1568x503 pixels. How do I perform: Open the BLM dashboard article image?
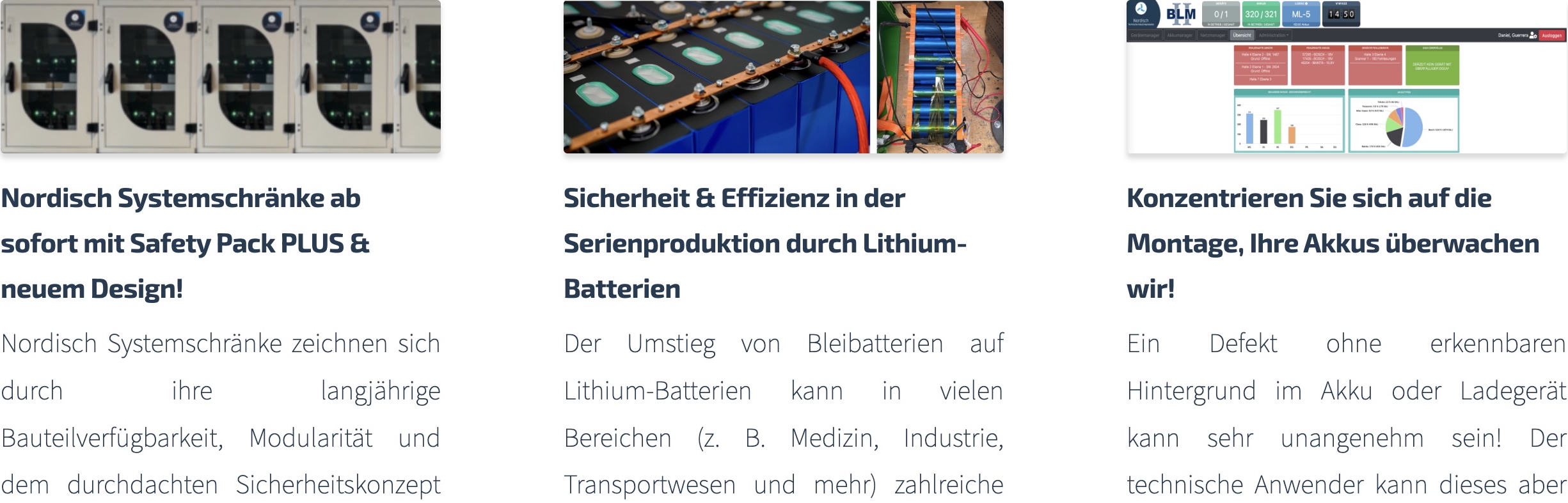click(1346, 77)
